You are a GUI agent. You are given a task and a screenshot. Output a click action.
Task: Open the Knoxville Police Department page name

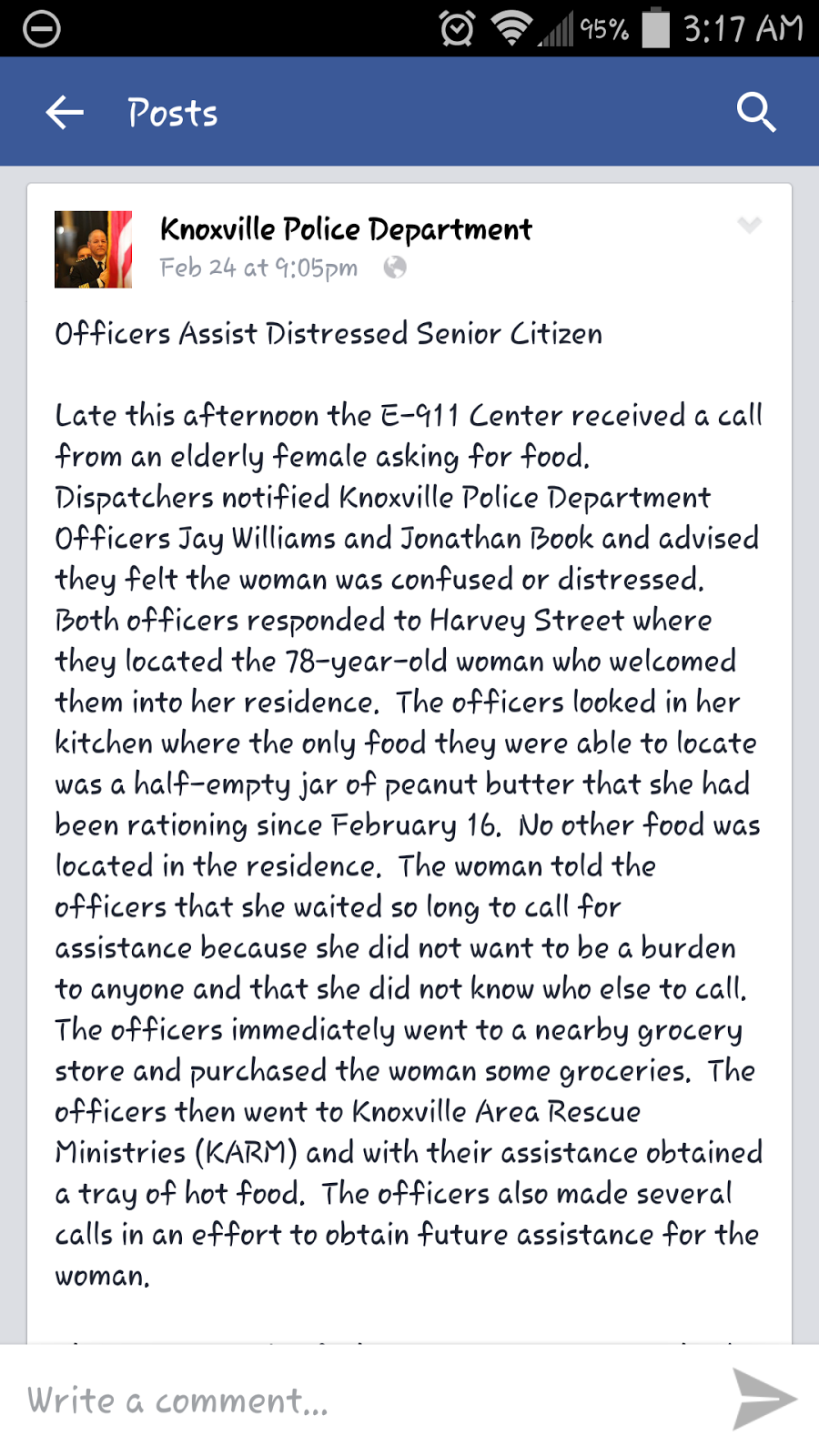tap(346, 229)
